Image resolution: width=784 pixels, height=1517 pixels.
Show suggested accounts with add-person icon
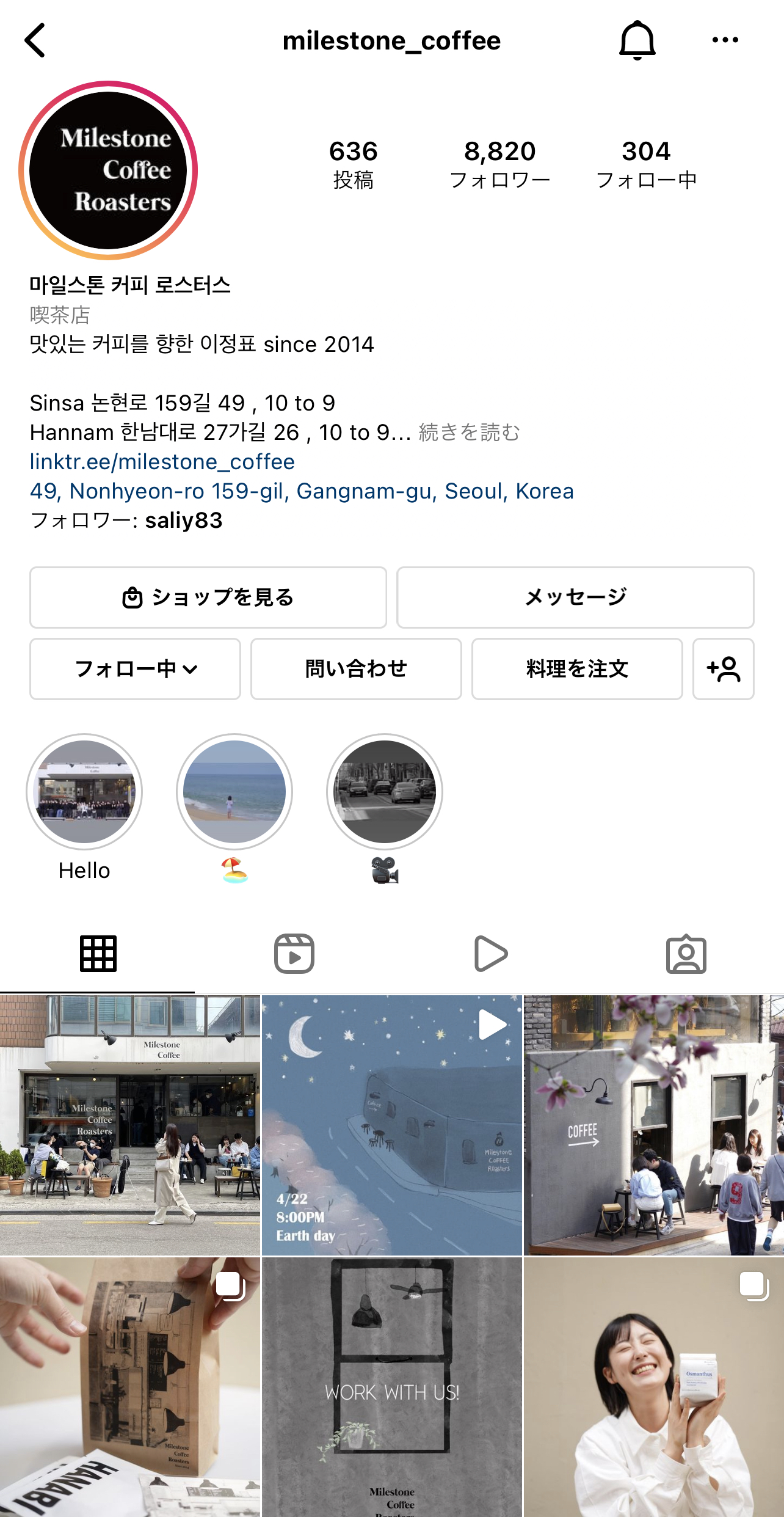[x=723, y=669]
